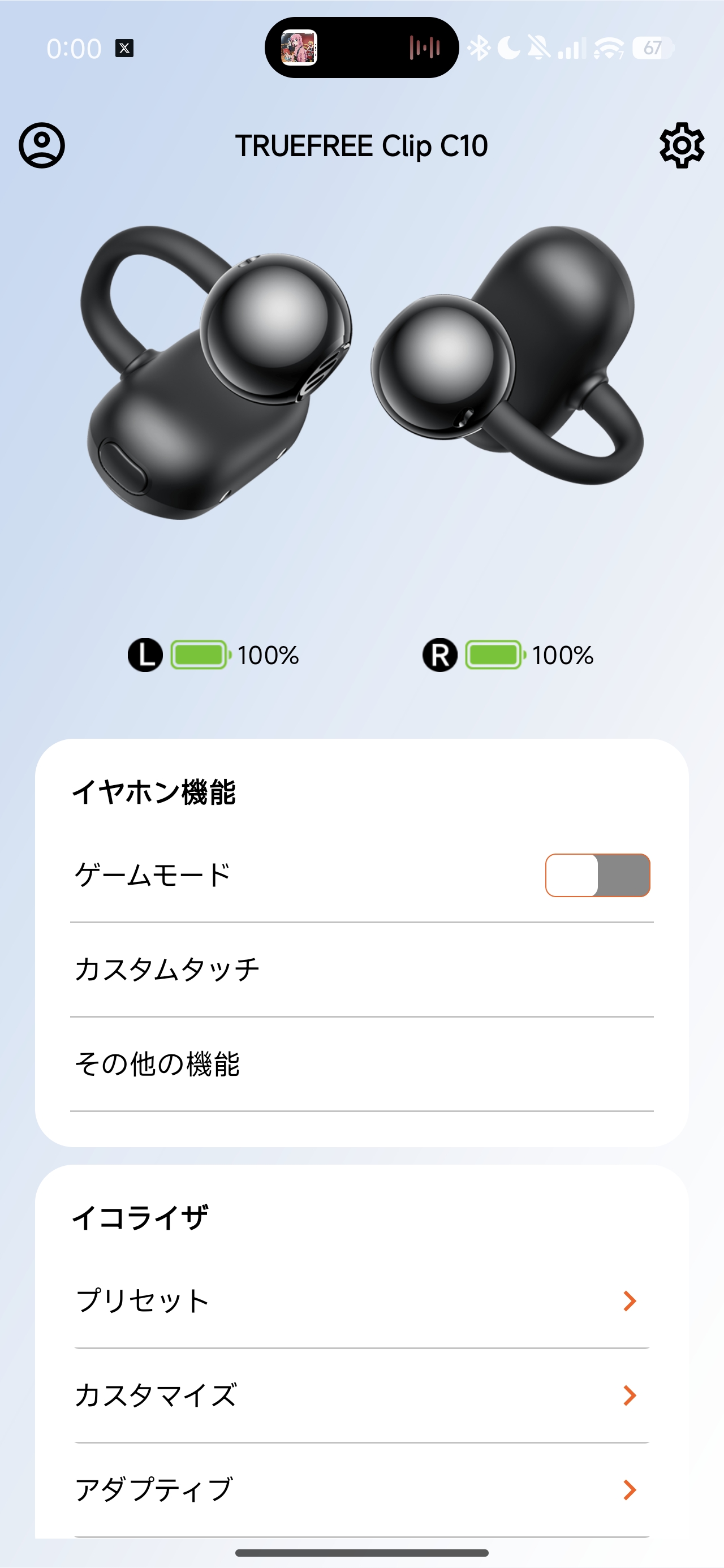Open カスタムタッチ settings

361,969
